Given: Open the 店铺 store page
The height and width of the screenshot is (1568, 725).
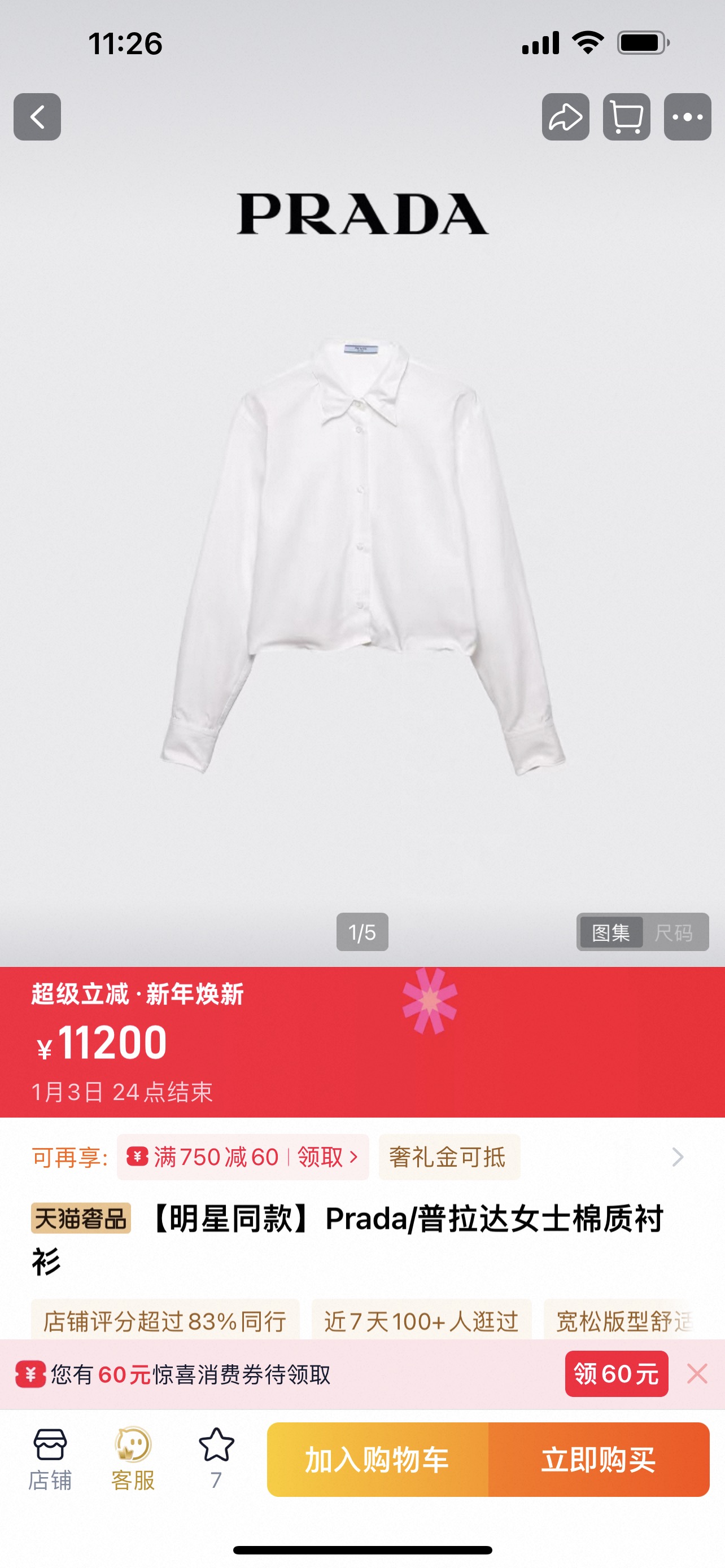Looking at the screenshot, I should tap(50, 1459).
